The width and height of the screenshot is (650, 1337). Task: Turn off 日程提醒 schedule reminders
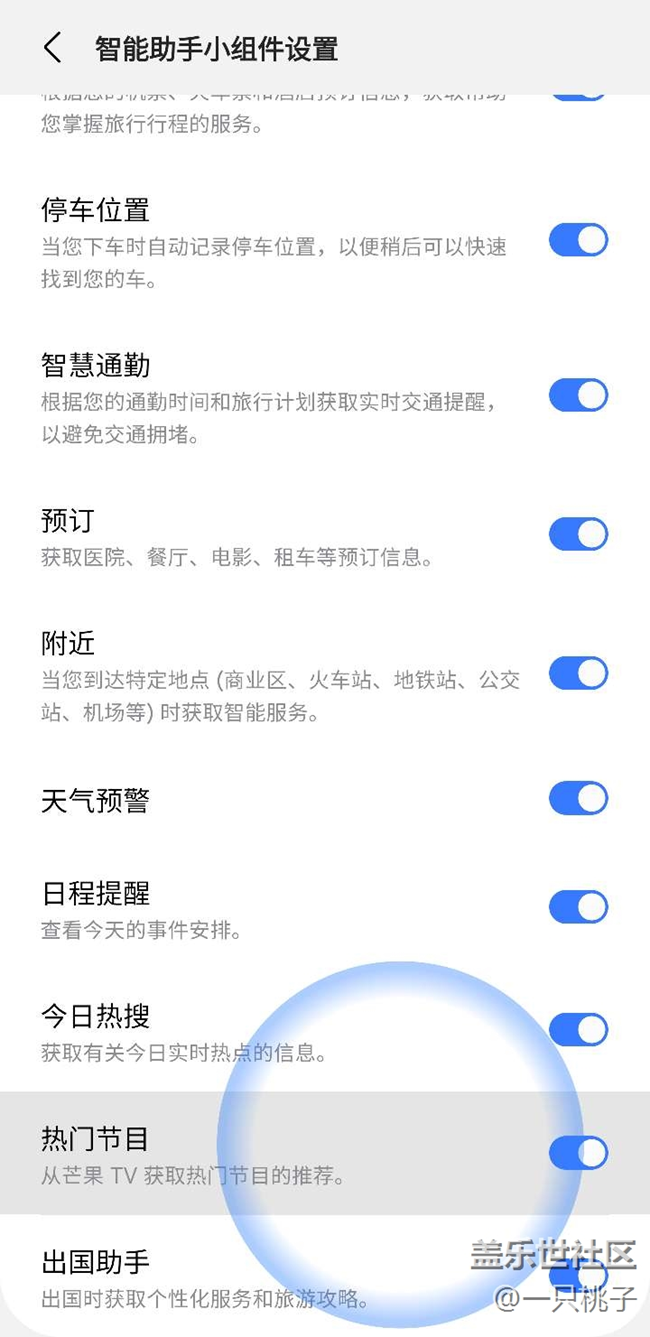point(578,907)
